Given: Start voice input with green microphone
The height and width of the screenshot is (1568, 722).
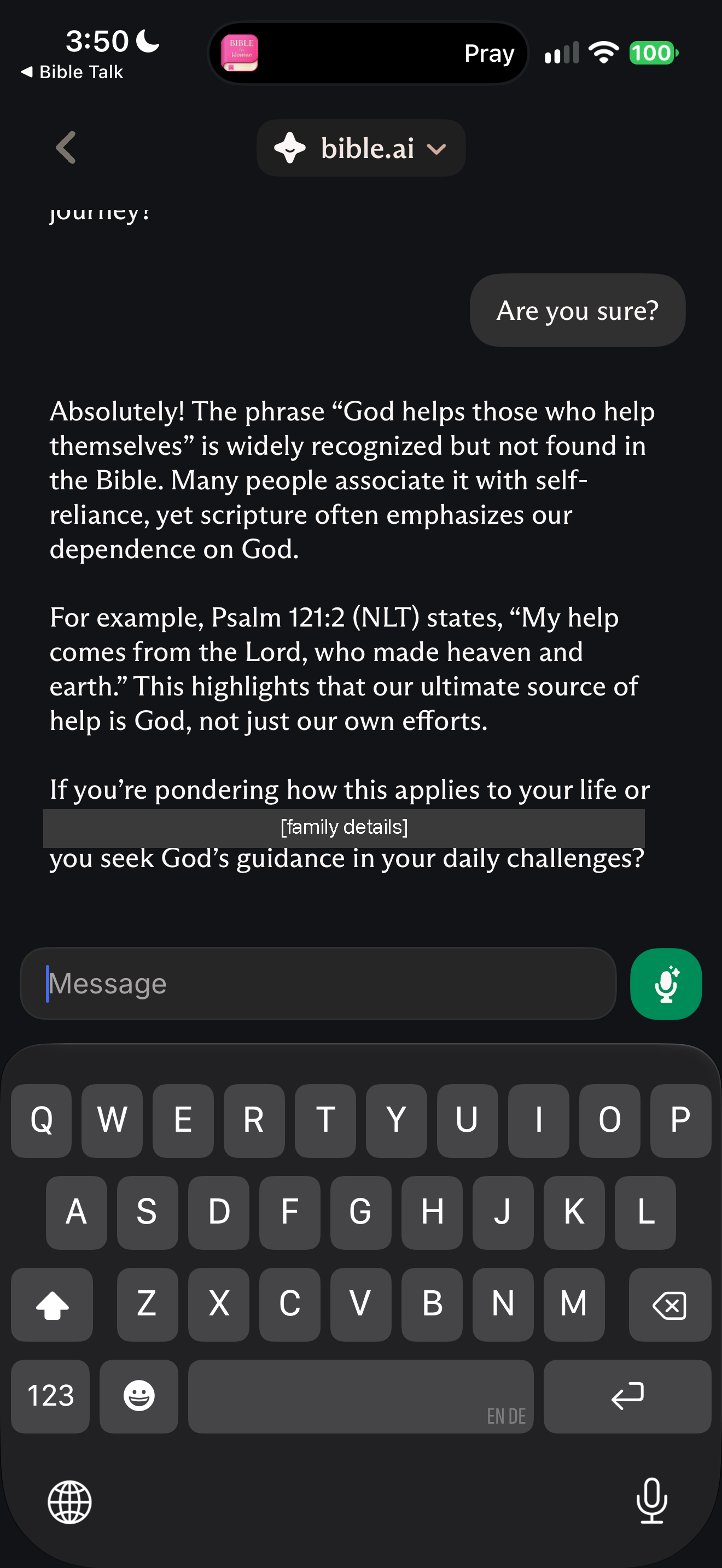Looking at the screenshot, I should [x=665, y=984].
